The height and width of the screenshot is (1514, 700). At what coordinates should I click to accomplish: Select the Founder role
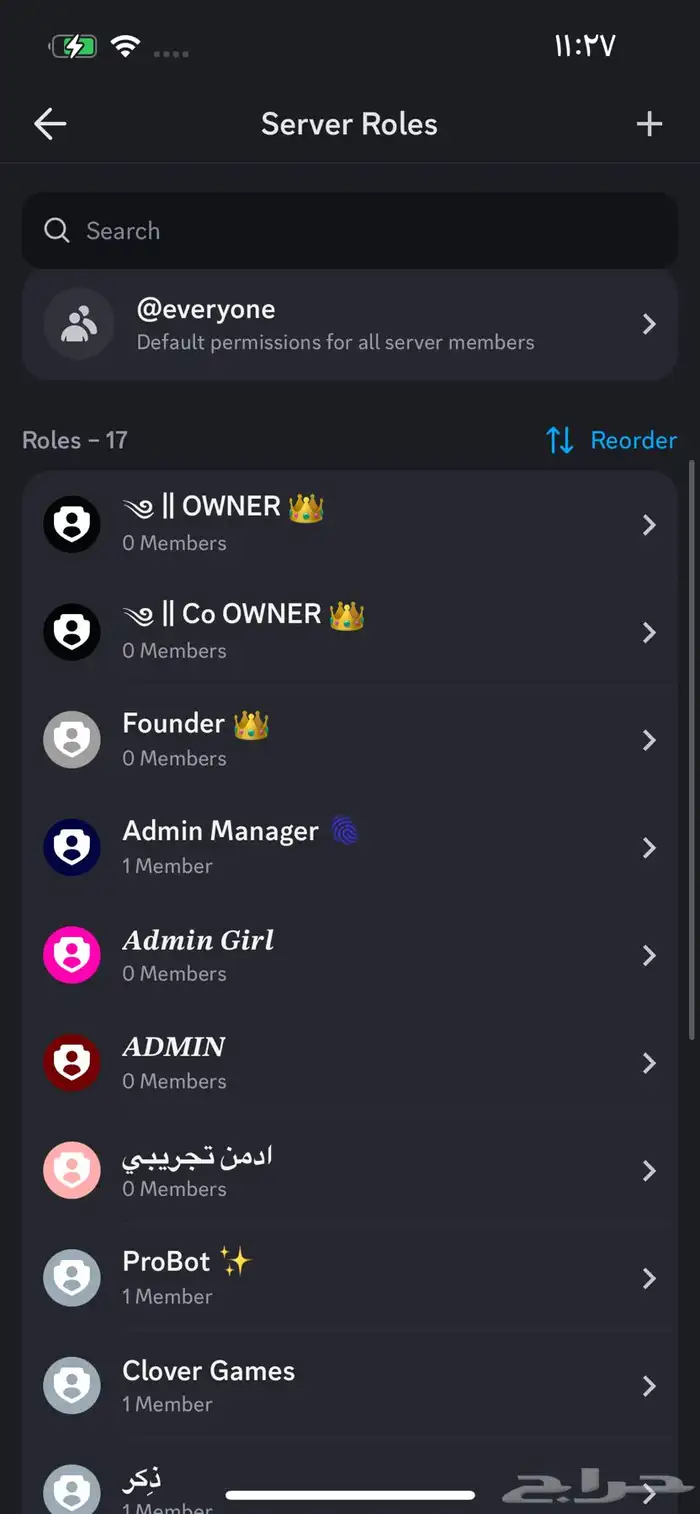coord(350,740)
